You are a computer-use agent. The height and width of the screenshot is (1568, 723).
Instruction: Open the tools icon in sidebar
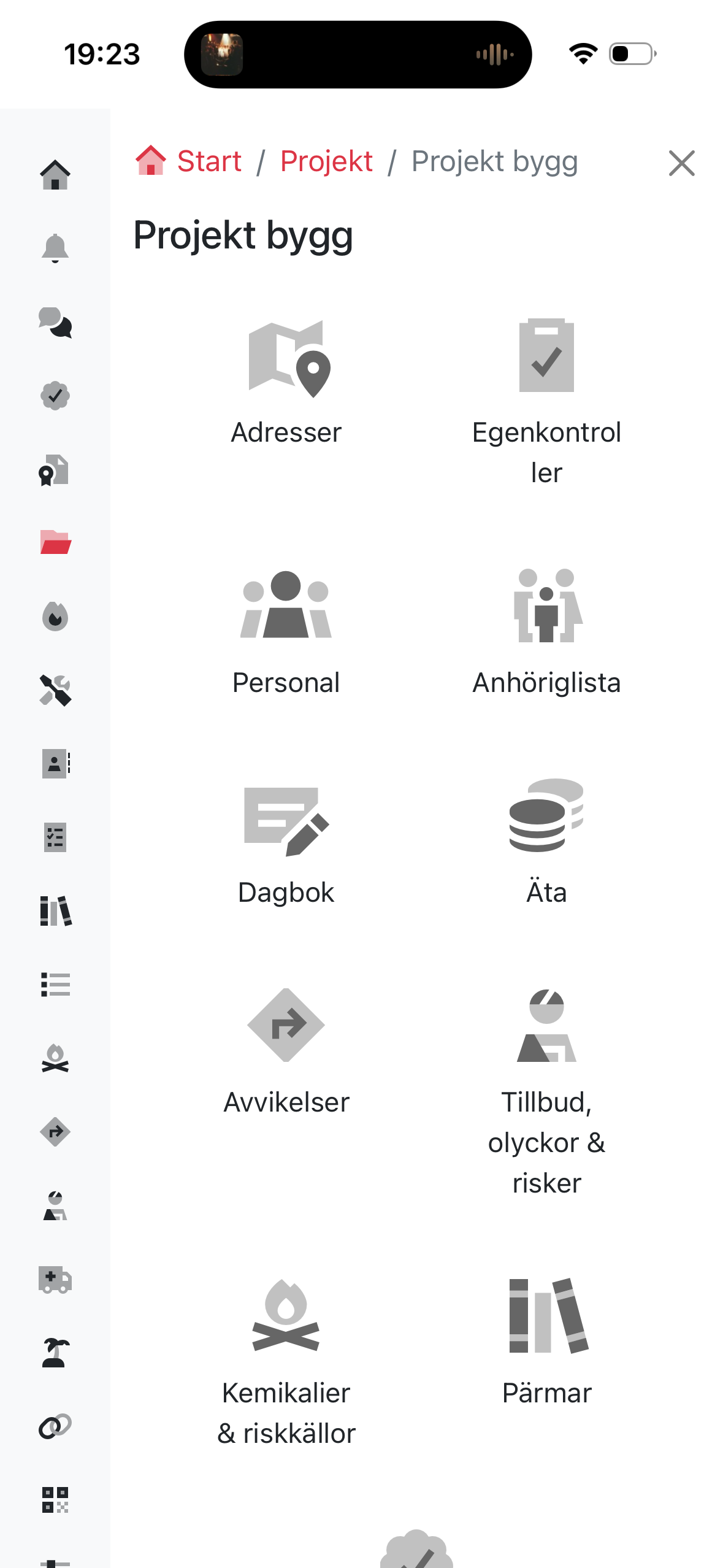(55, 690)
